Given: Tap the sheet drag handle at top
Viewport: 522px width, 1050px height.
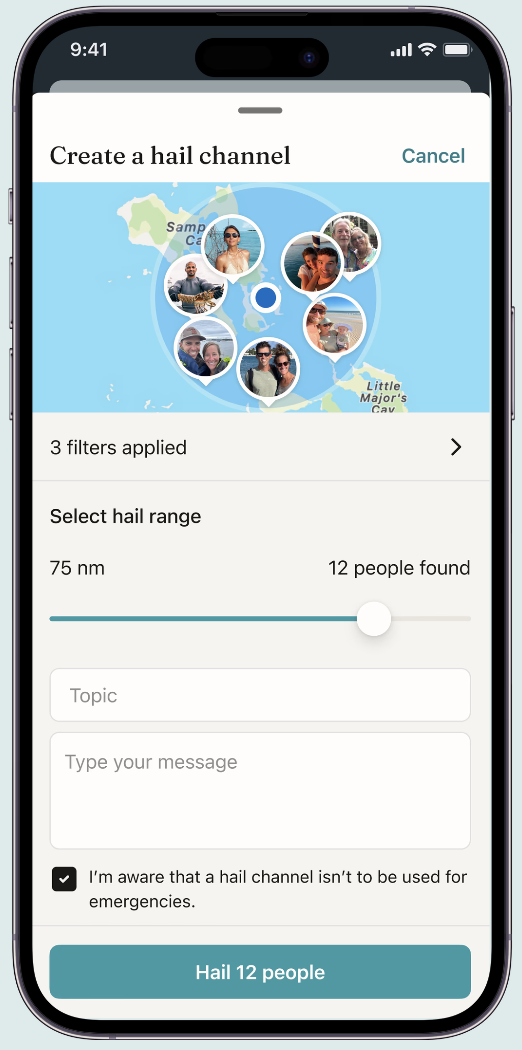Looking at the screenshot, I should [260, 110].
